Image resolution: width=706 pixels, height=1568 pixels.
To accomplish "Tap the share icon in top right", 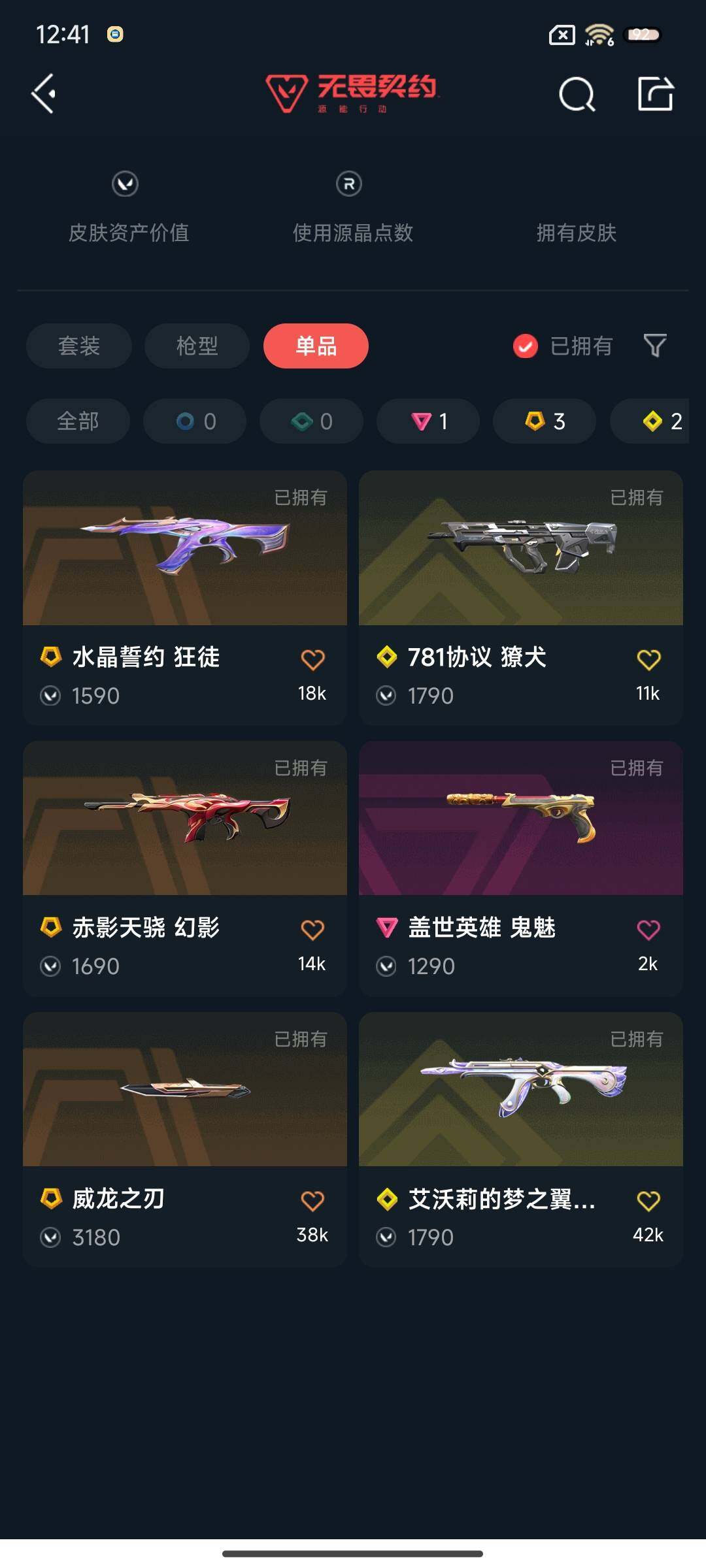I will coord(656,94).
